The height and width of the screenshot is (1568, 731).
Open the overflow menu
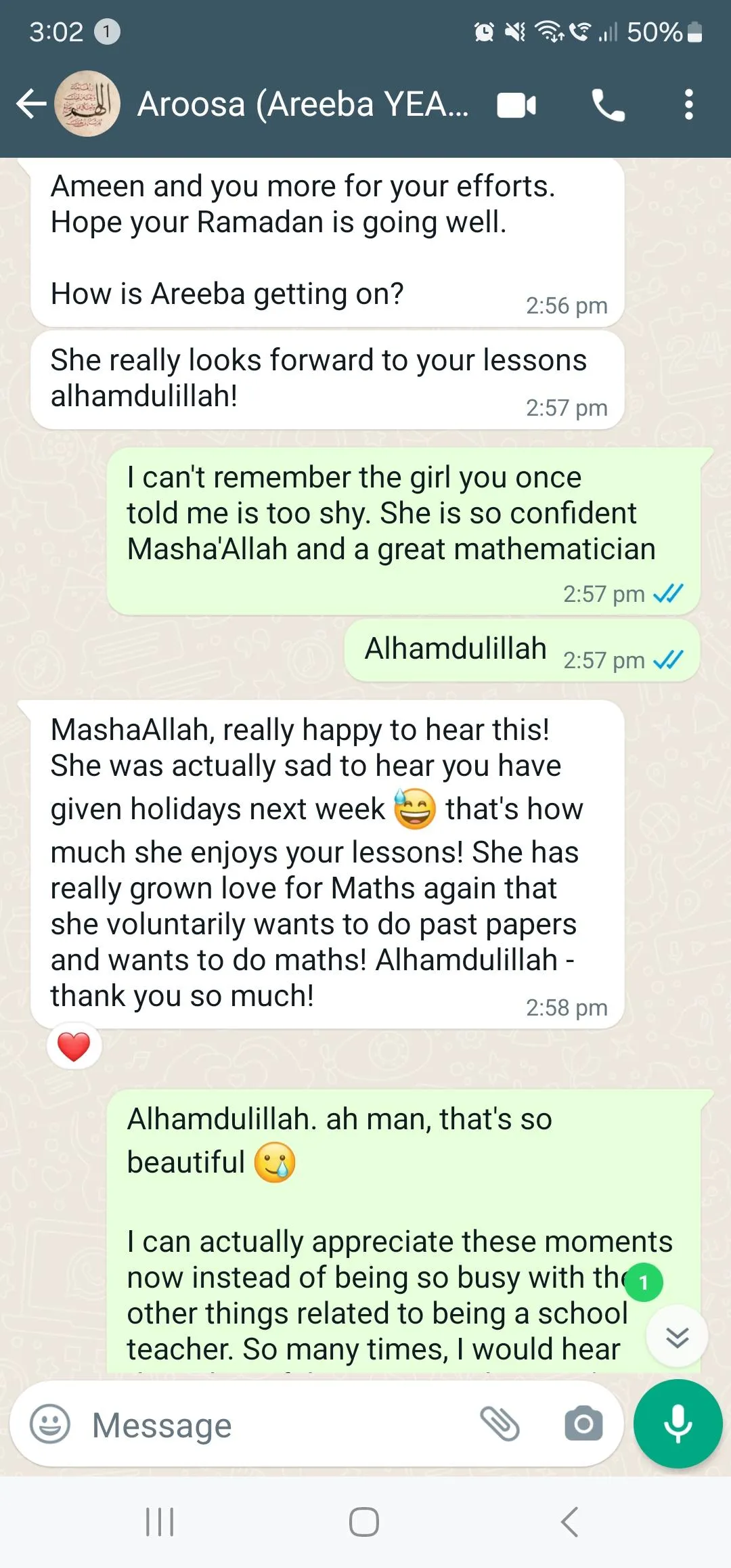688,104
